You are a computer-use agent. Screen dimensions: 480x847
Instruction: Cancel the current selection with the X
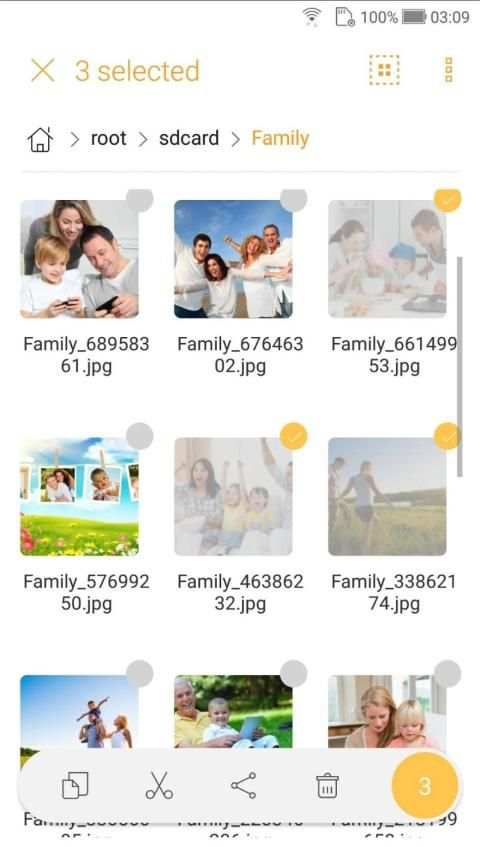[43, 71]
